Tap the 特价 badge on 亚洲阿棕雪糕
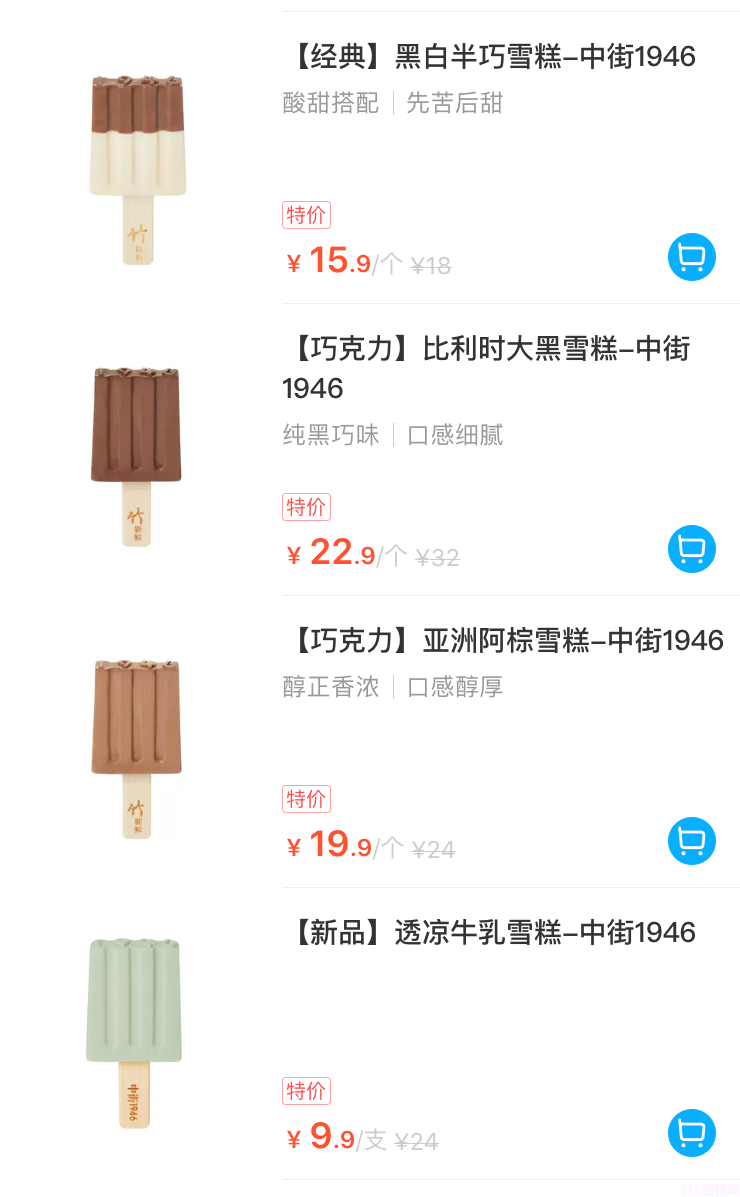Viewport: 740px width, 1197px height. [x=306, y=799]
